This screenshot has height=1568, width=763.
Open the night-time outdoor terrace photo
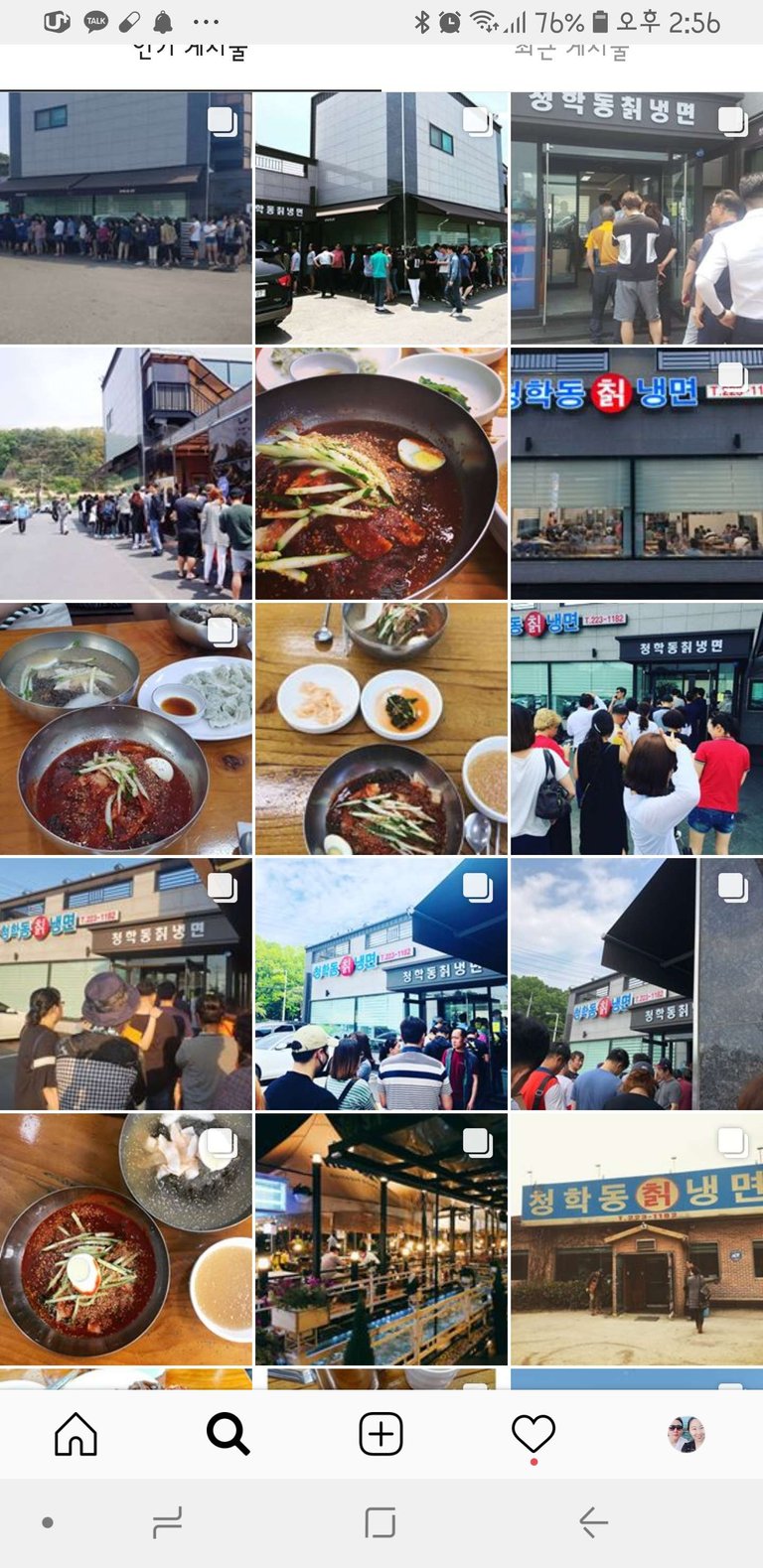[x=381, y=1238]
